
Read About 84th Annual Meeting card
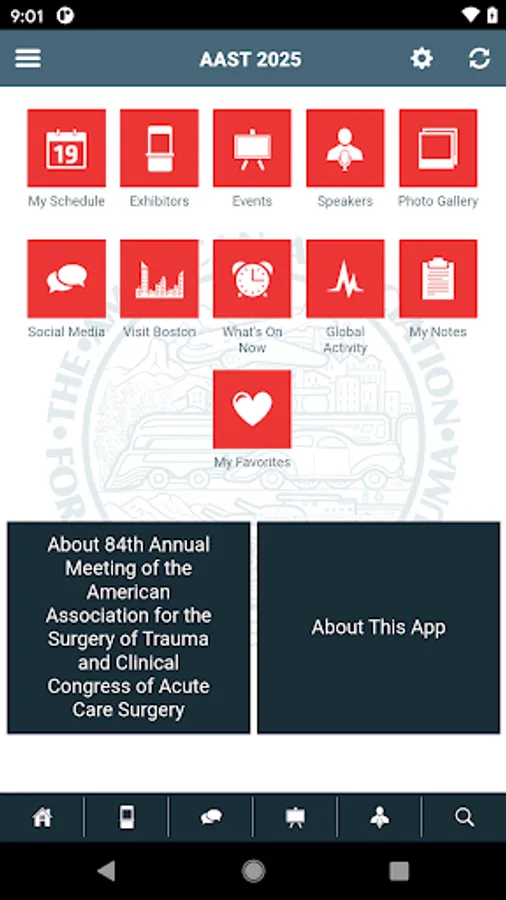[129, 627]
